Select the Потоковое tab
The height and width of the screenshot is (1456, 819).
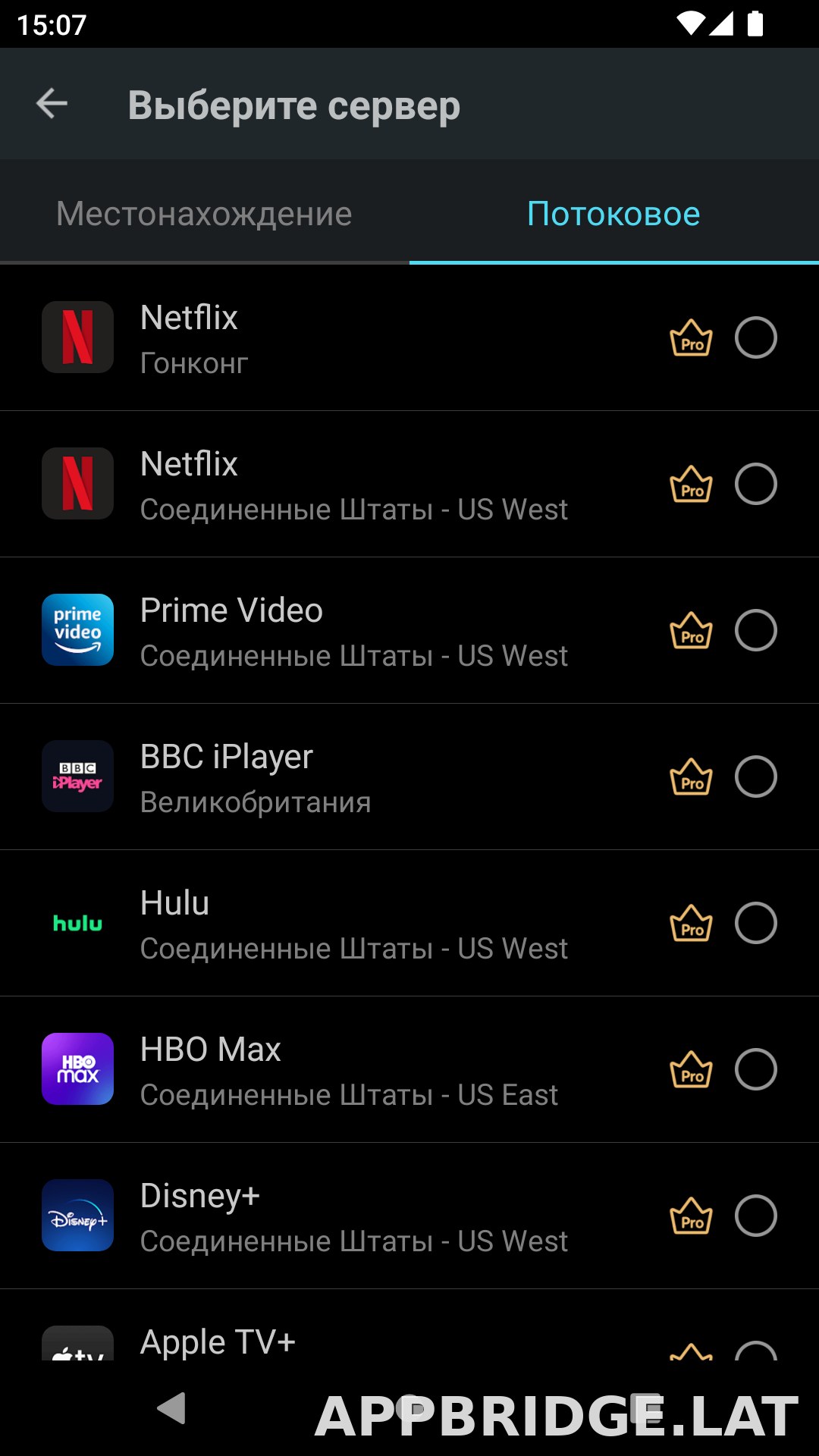613,213
